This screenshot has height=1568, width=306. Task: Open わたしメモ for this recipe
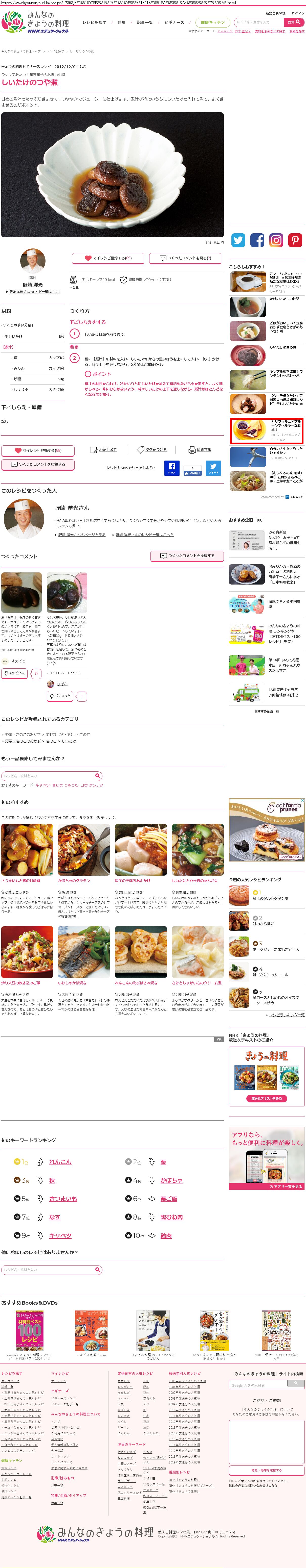104,450
